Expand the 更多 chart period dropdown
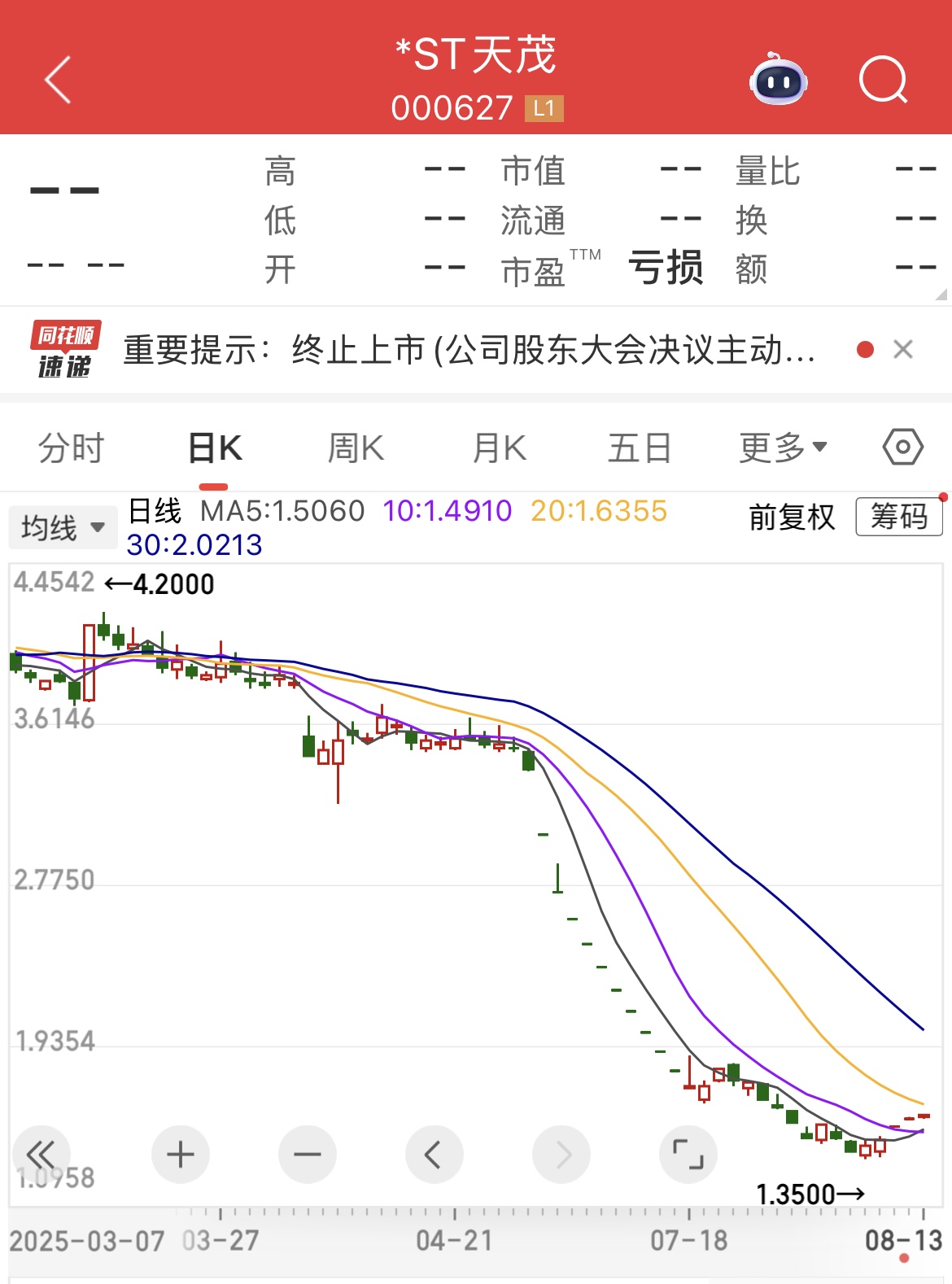The image size is (952, 1284). pos(783,448)
